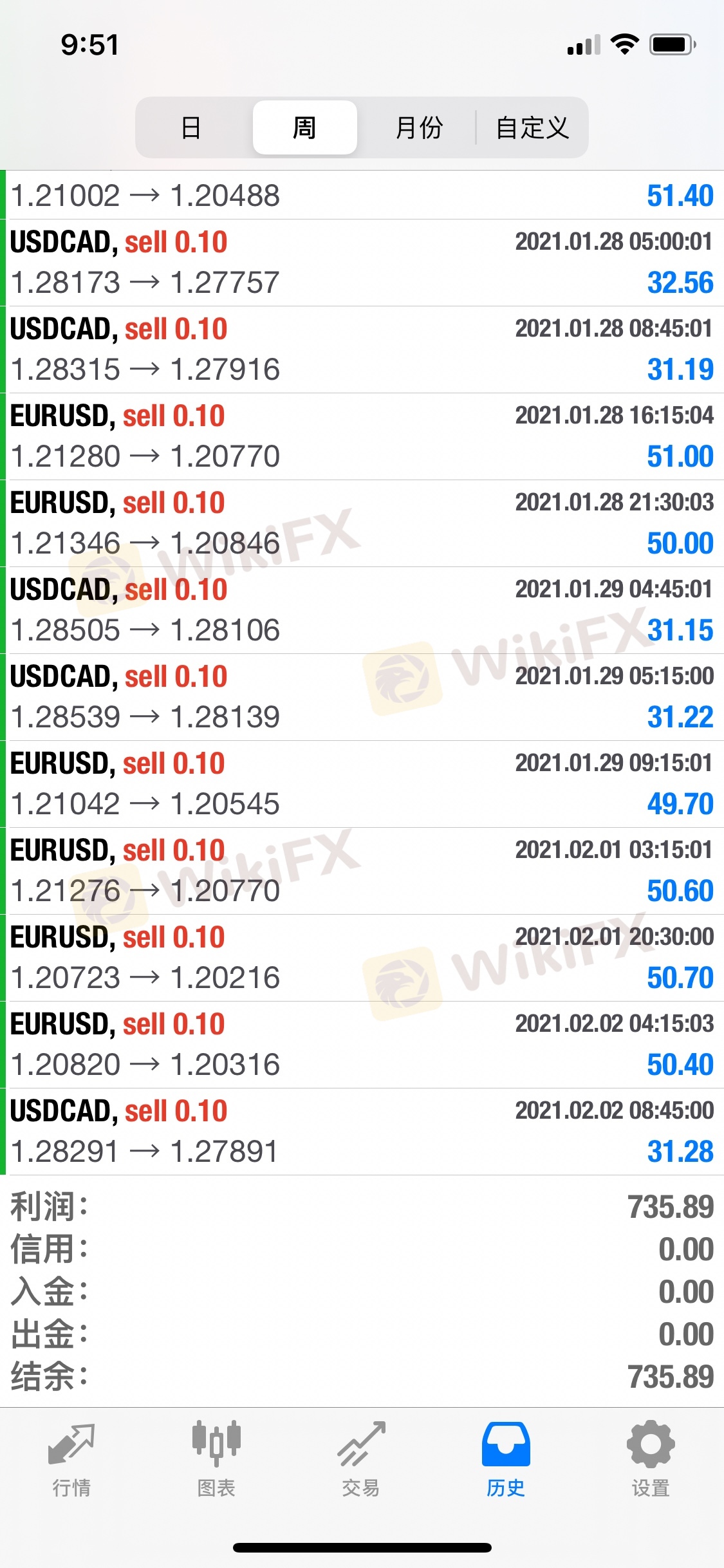The height and width of the screenshot is (1568, 724).
Task: Tap USDCAD trade with 31.22 profit
Action: [x=362, y=697]
